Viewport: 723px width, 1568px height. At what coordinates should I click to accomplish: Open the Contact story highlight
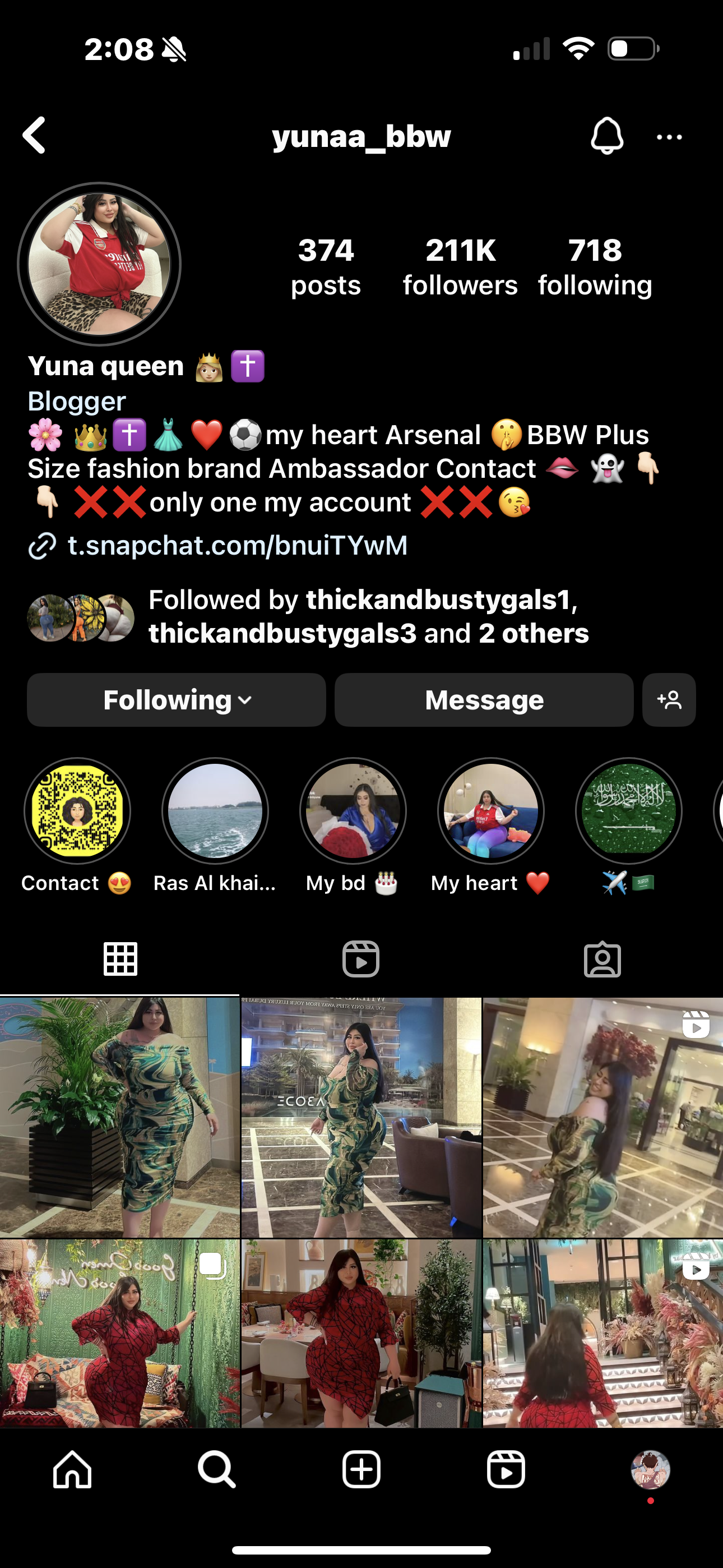(77, 811)
